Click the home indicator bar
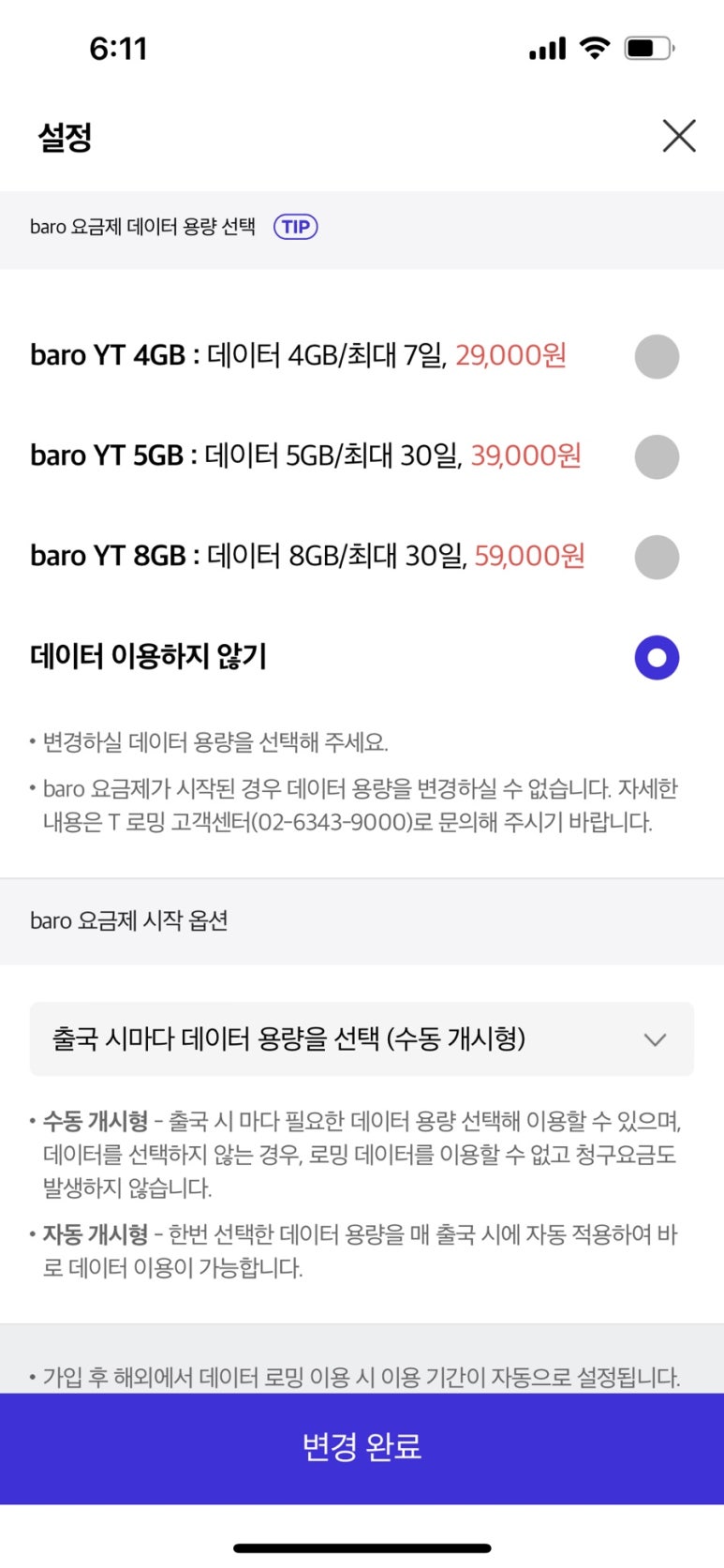The image size is (724, 1568). coord(362,1548)
